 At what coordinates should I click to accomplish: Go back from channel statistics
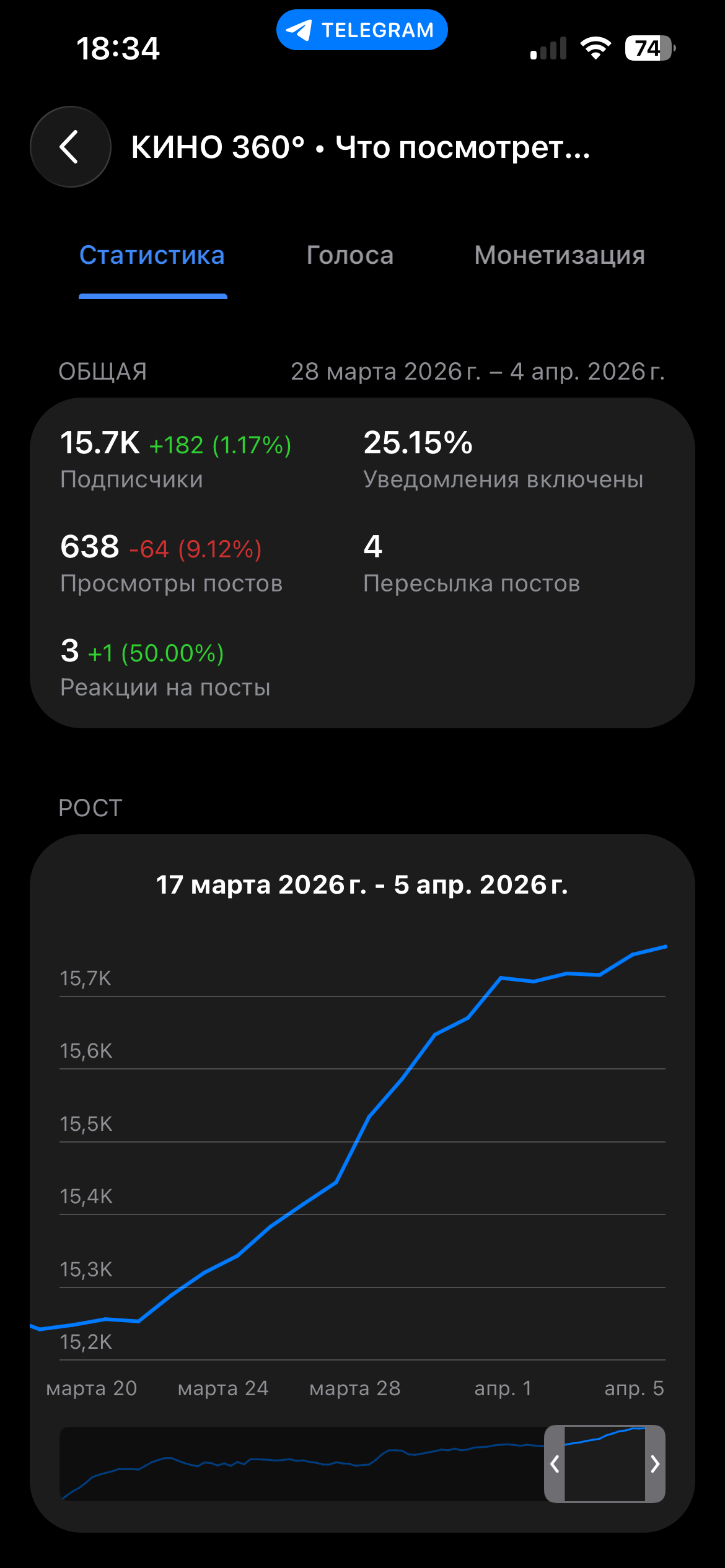pyautogui.click(x=71, y=147)
